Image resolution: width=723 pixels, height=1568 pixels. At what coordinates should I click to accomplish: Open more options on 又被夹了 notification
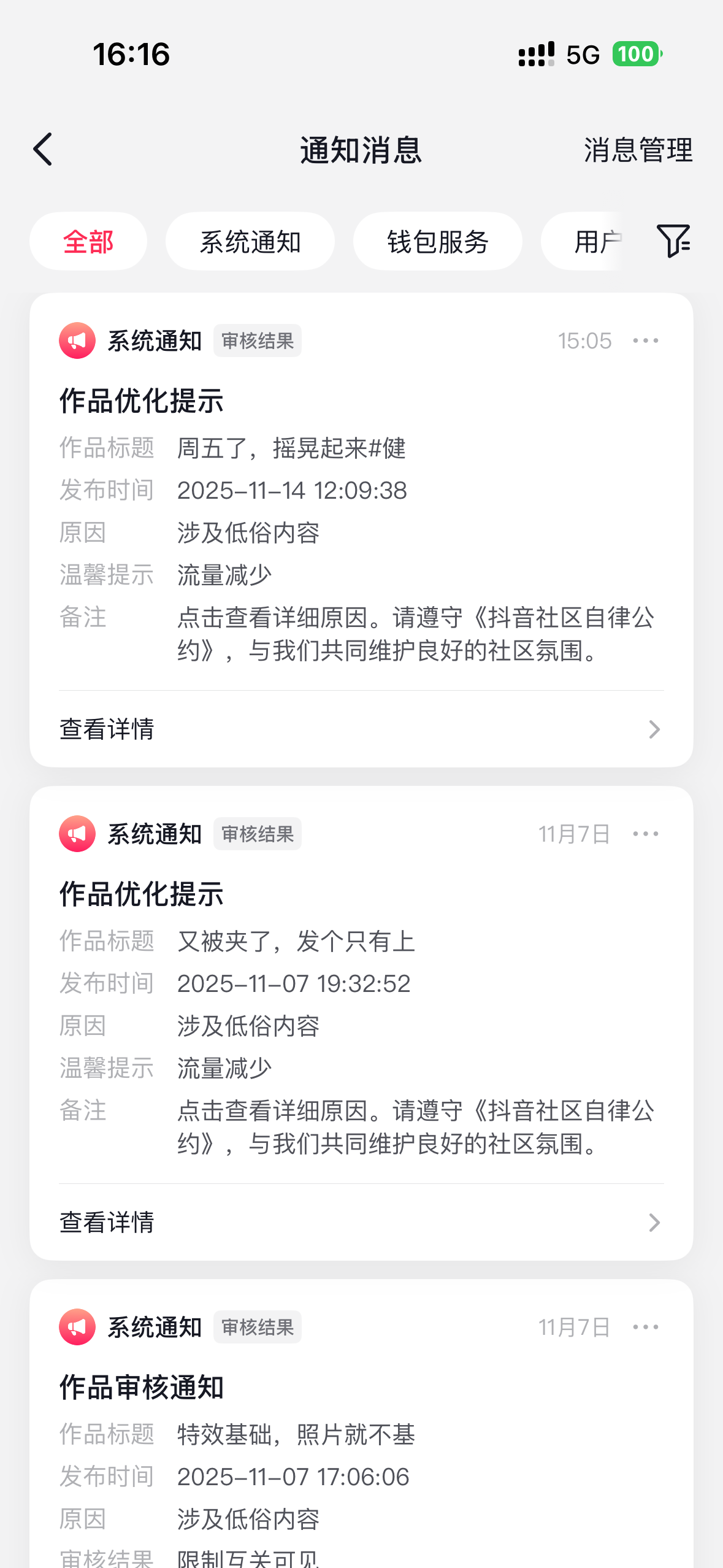[x=646, y=834]
